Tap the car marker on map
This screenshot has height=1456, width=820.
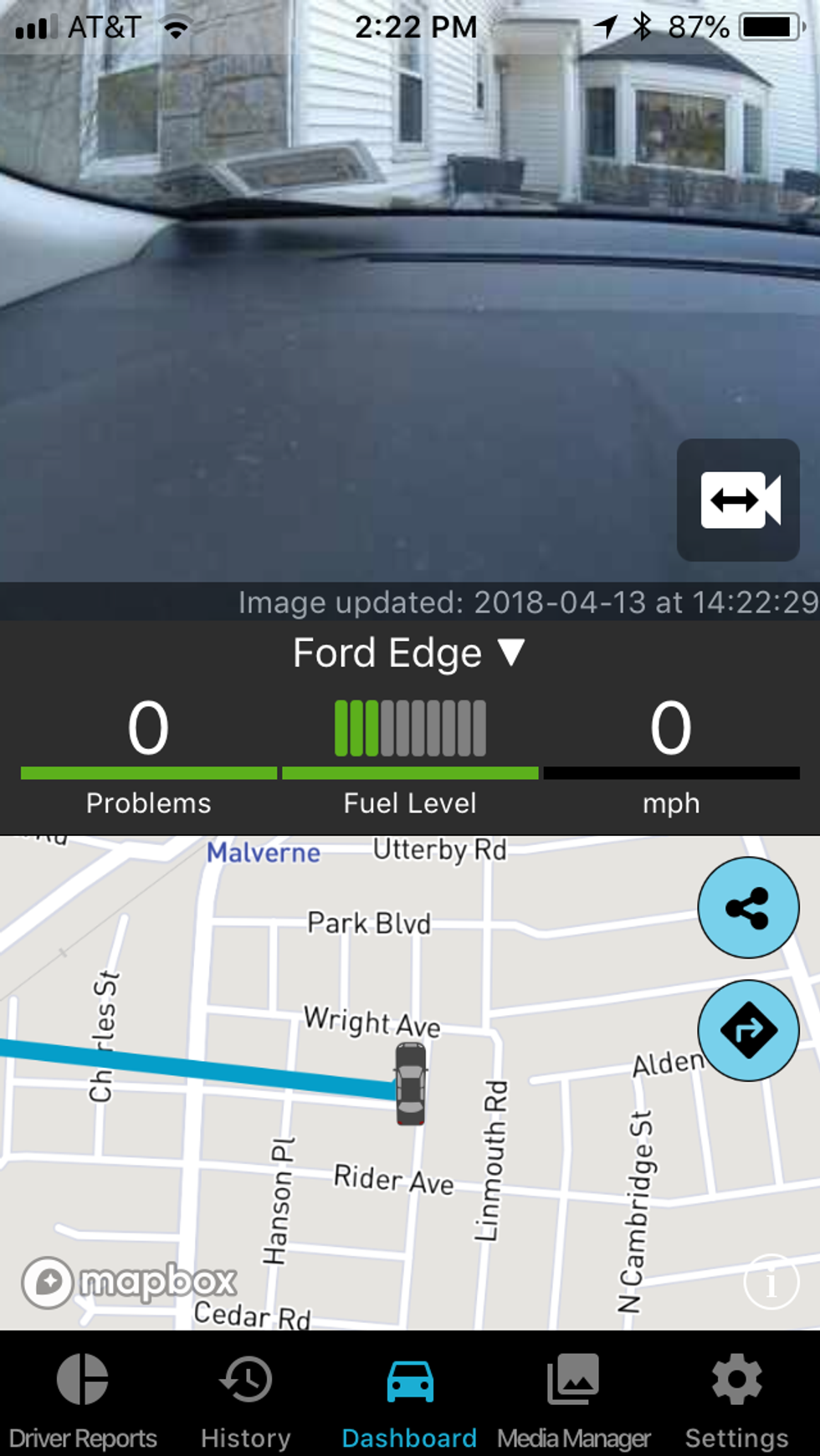point(410,1084)
